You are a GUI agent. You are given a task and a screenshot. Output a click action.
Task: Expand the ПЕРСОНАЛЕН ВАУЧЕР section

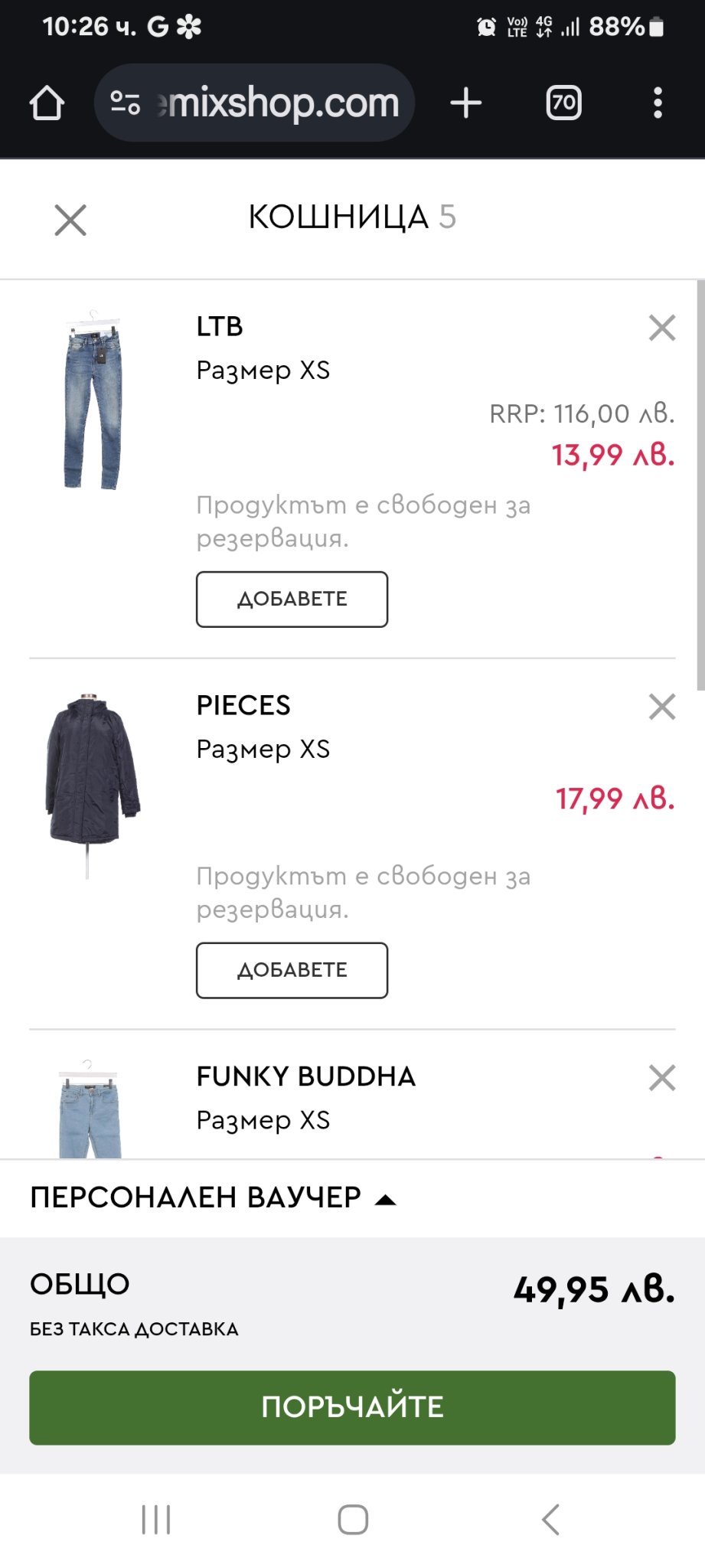point(213,1198)
